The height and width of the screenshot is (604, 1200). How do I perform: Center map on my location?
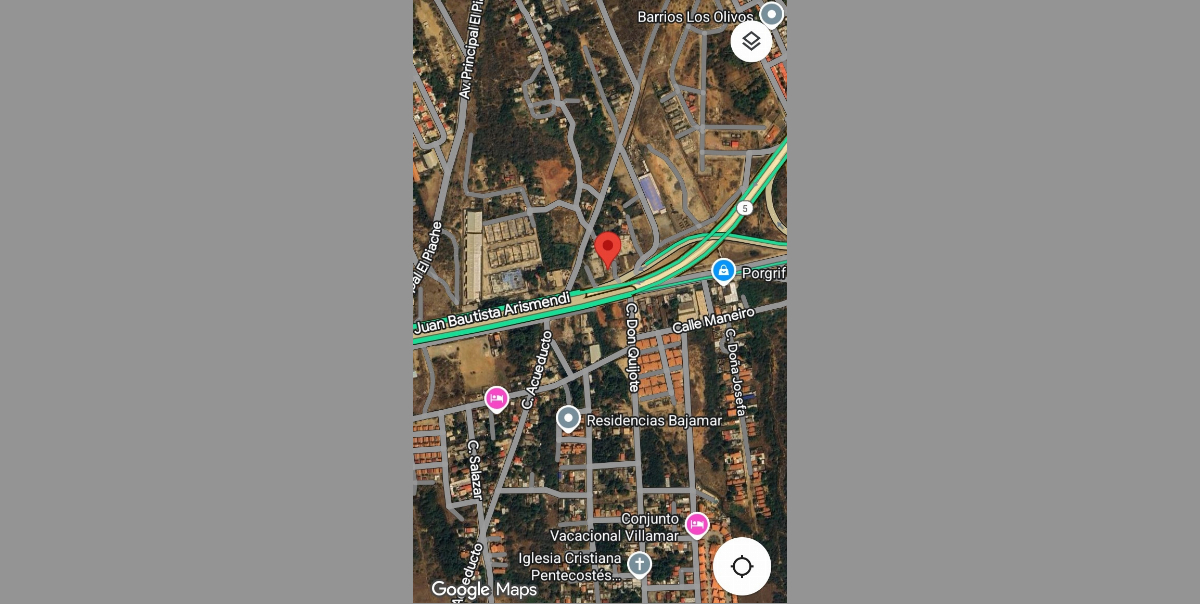coord(741,566)
